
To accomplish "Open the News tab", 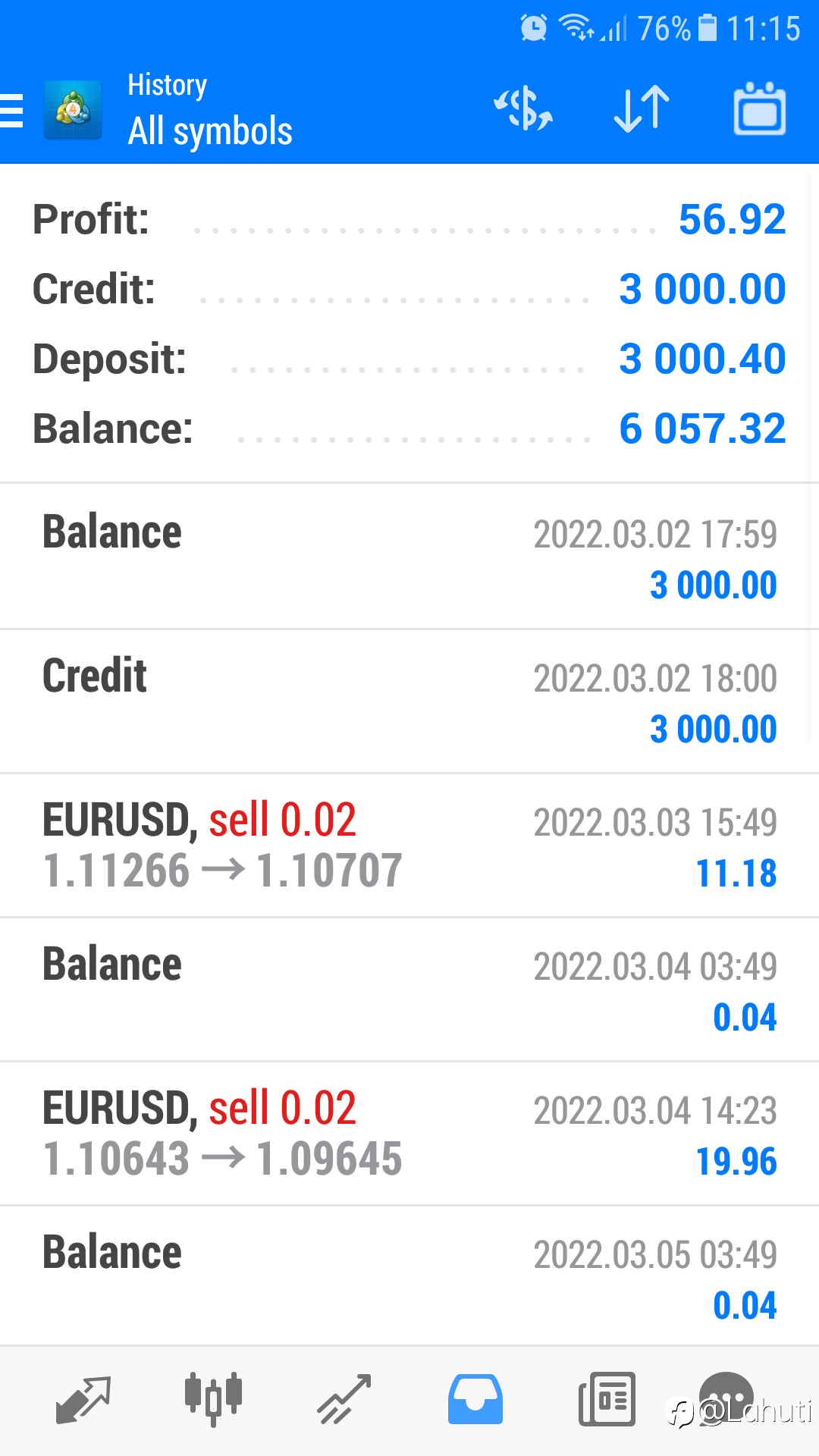I will pyautogui.click(x=607, y=1400).
